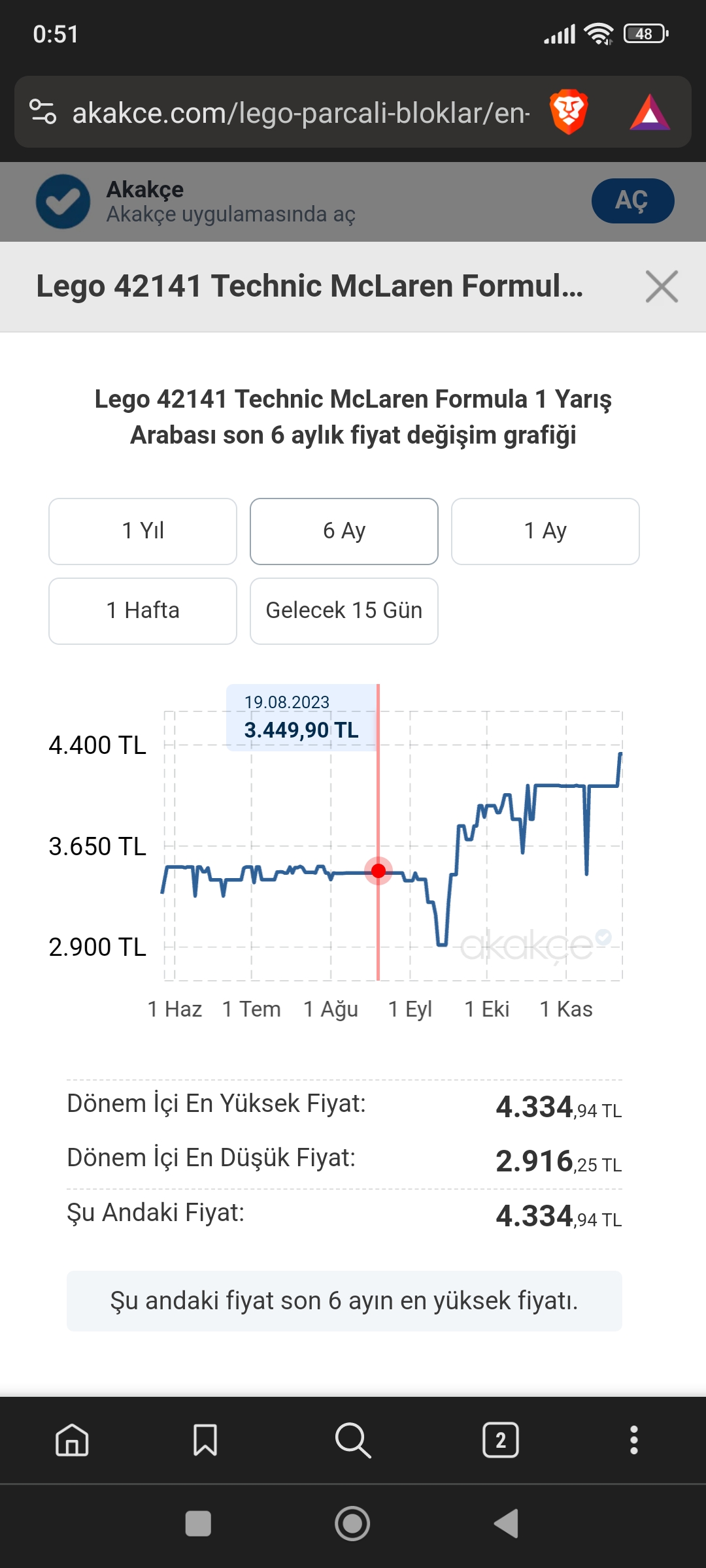The height and width of the screenshot is (1568, 706).
Task: Open browser bookmarks
Action: pyautogui.click(x=205, y=1440)
